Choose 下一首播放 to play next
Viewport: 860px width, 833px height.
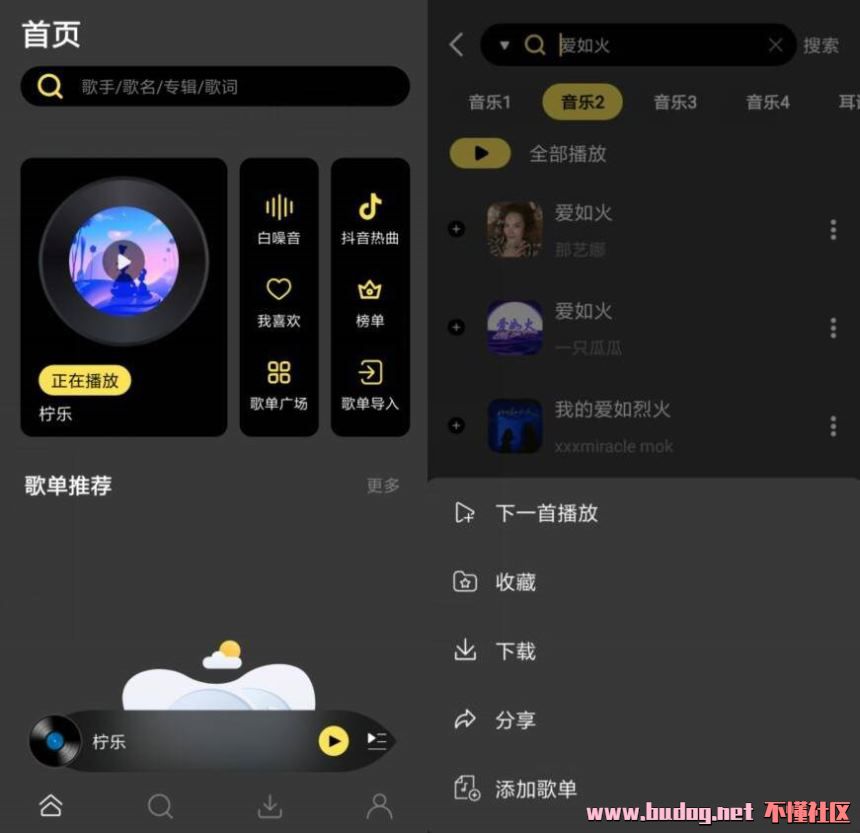(546, 513)
